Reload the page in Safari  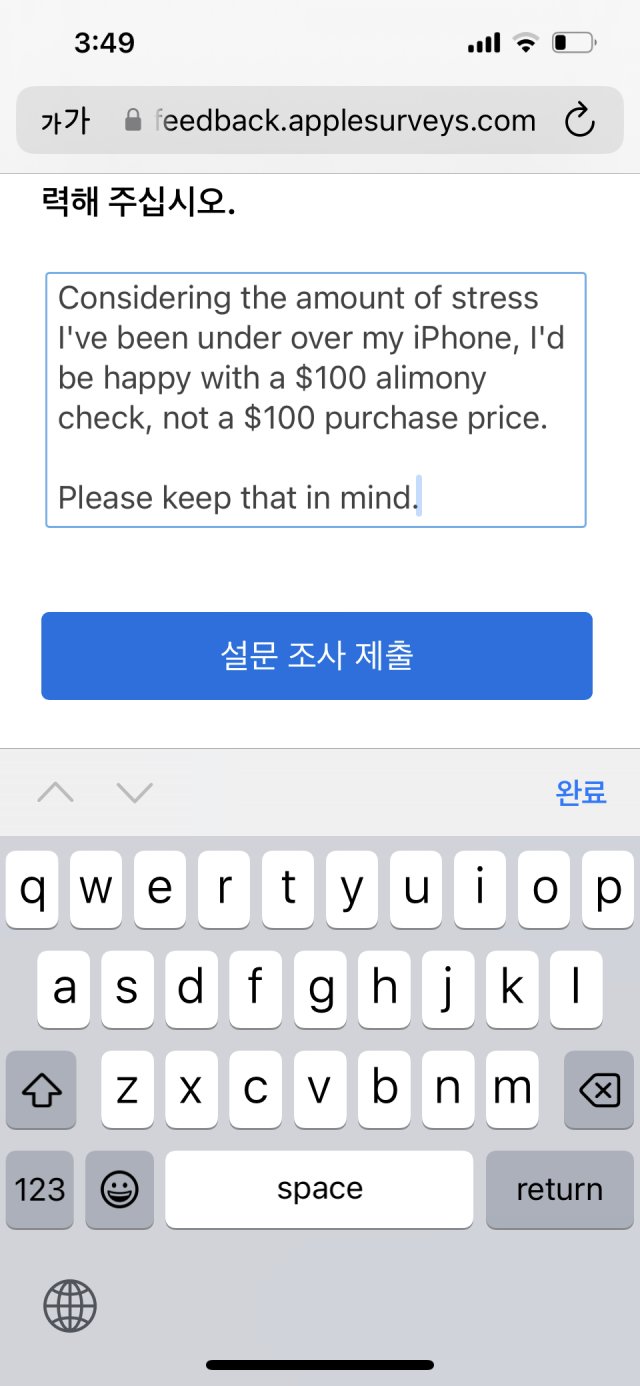[x=580, y=121]
